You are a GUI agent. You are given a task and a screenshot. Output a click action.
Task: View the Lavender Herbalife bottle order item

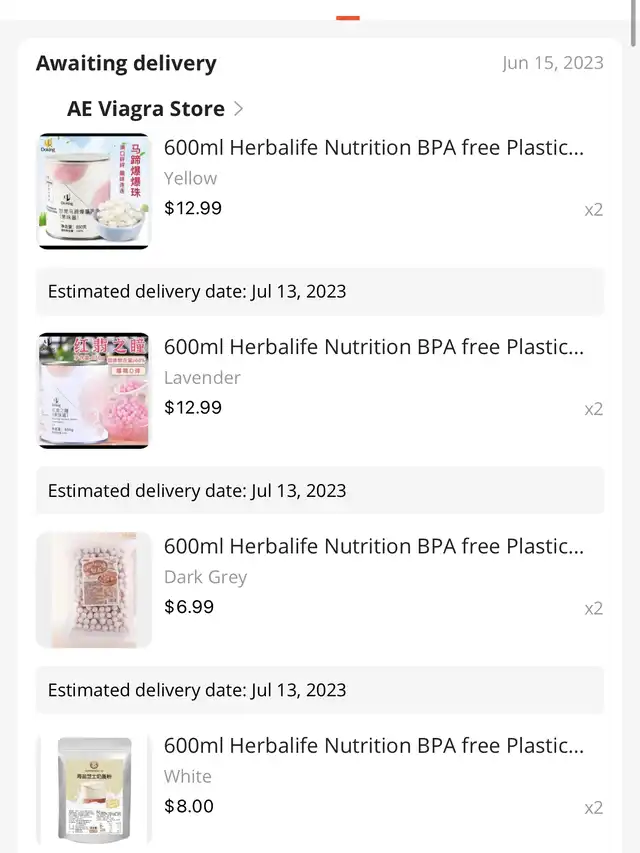pyautogui.click(x=373, y=347)
